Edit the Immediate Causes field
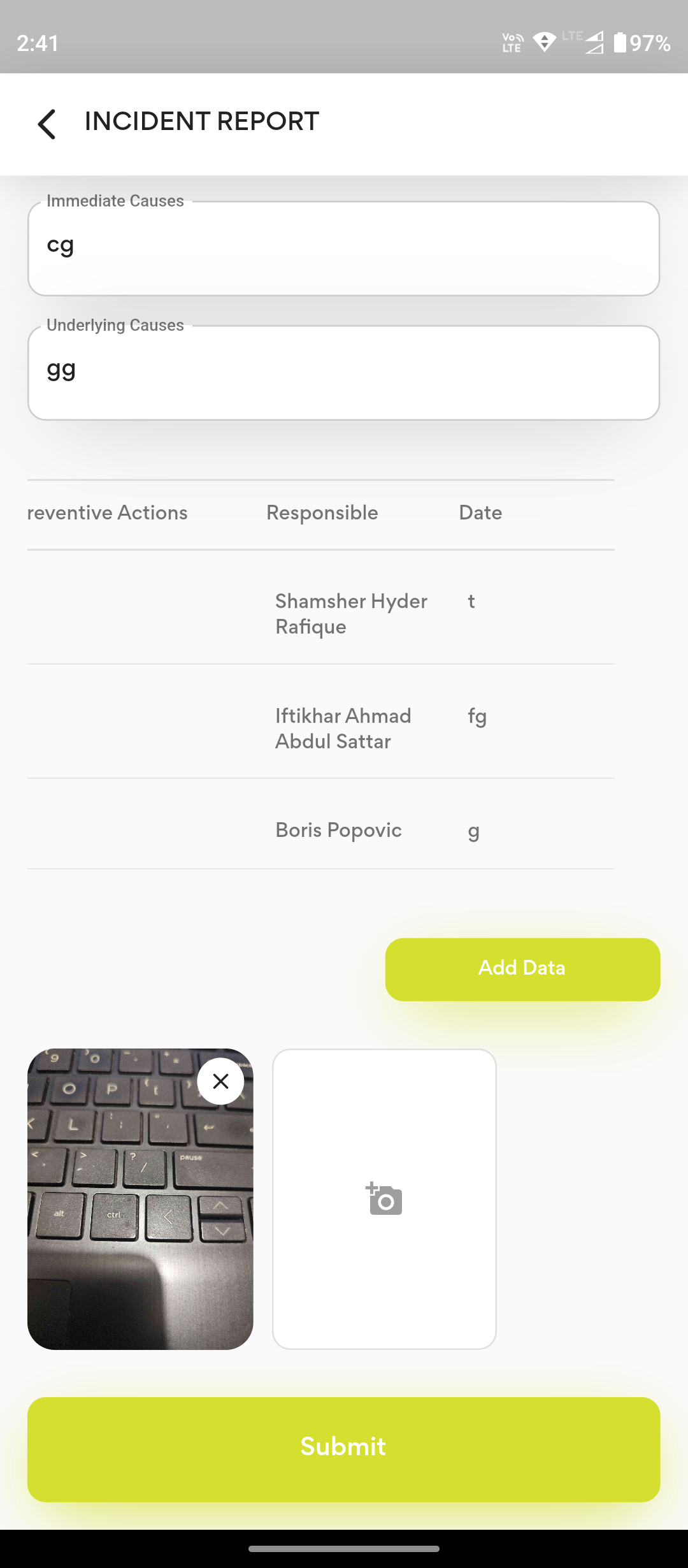 (x=343, y=249)
